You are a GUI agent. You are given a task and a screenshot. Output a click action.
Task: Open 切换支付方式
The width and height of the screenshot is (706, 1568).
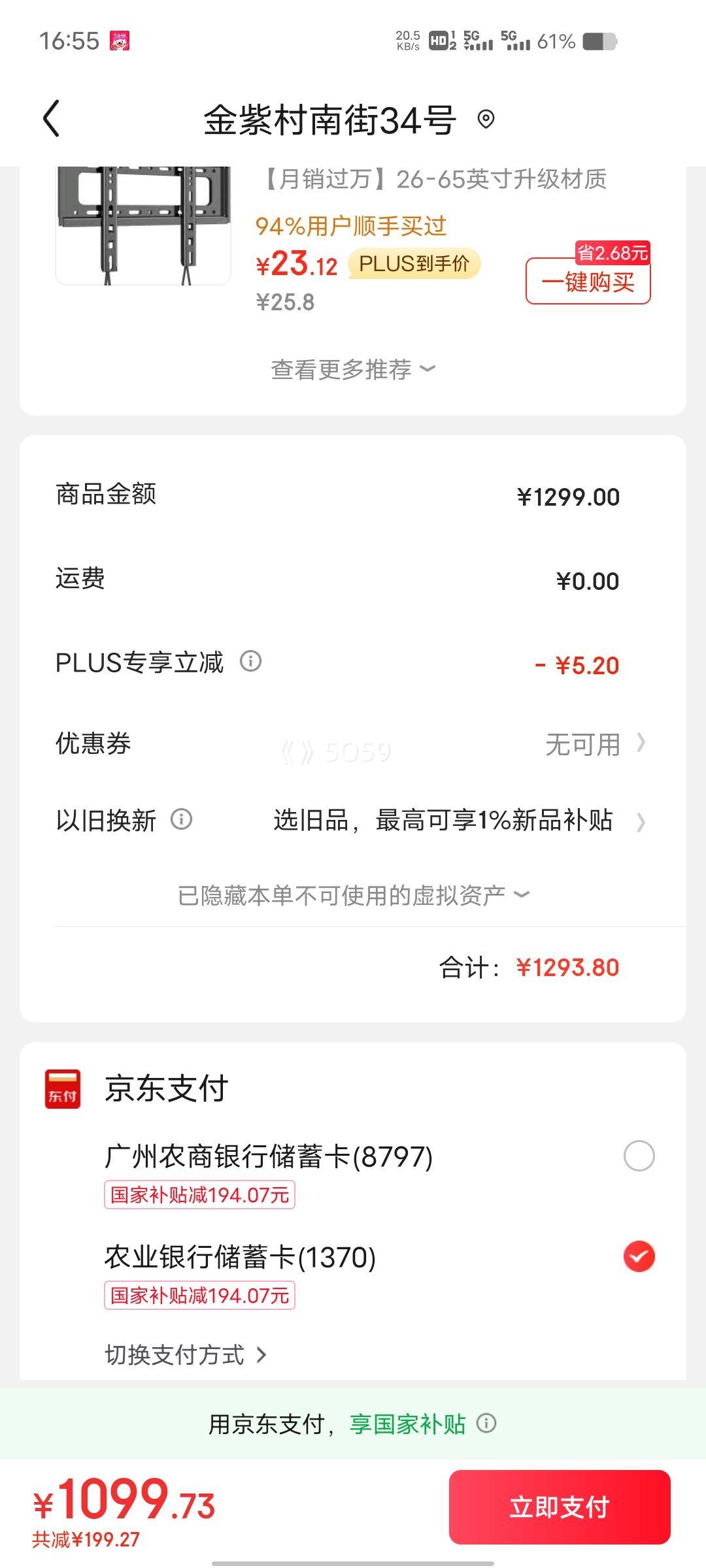click(x=186, y=1355)
